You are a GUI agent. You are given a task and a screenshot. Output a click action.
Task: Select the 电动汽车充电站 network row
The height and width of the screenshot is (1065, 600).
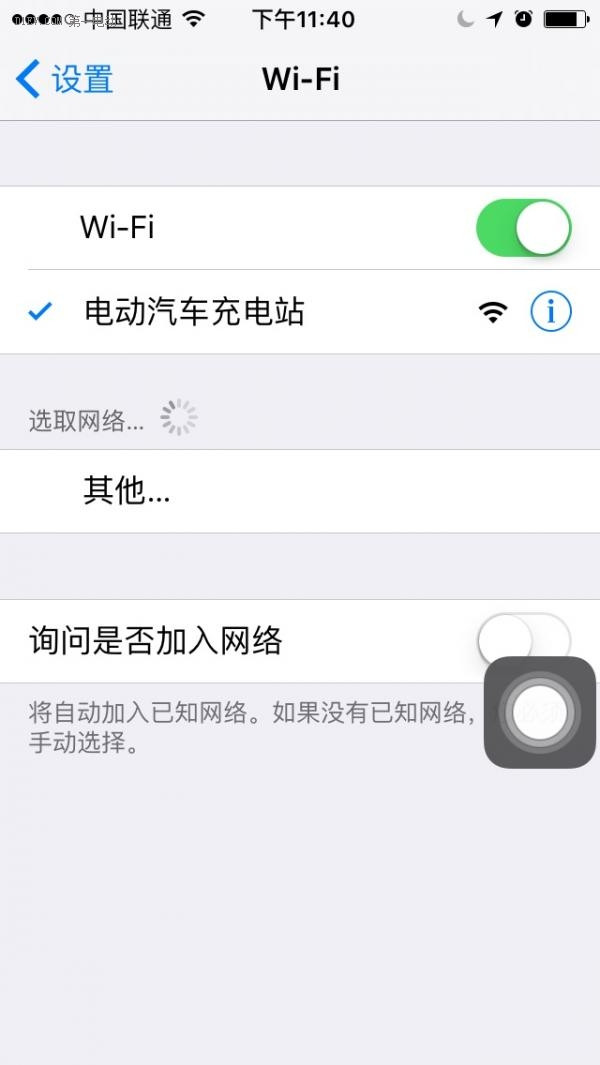[x=300, y=312]
